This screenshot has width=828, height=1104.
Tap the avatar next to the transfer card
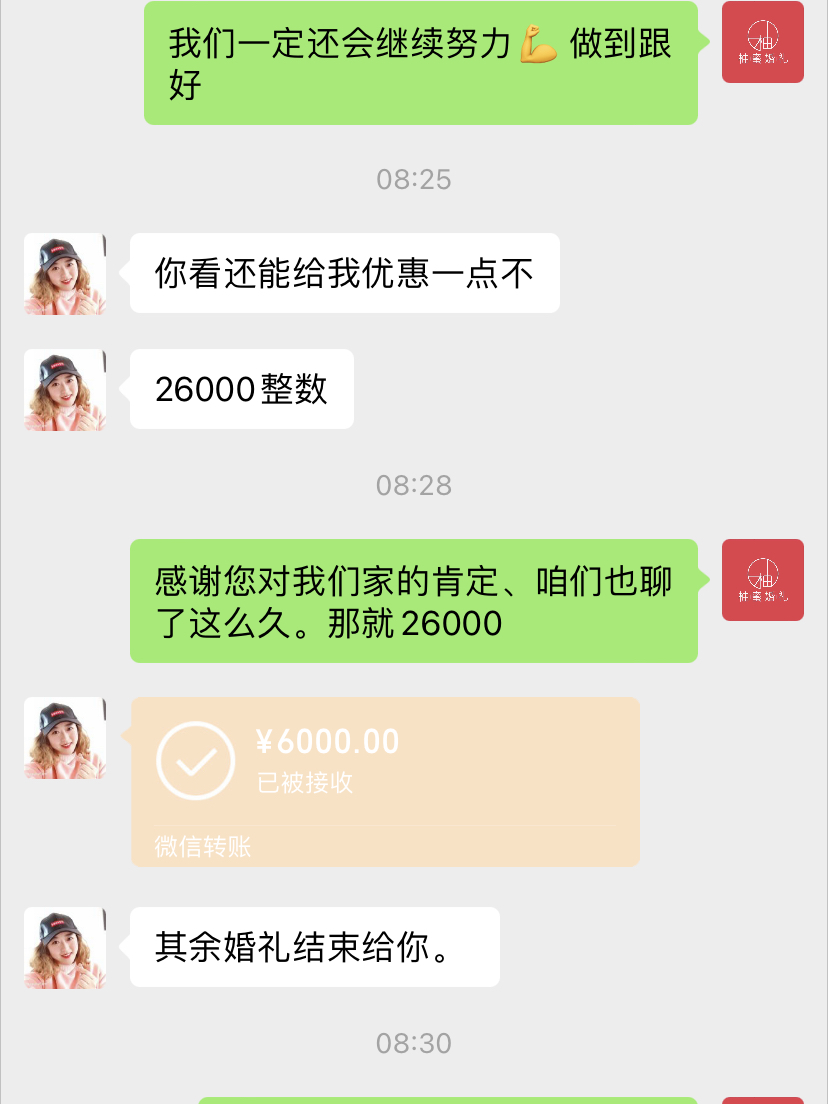[65, 738]
